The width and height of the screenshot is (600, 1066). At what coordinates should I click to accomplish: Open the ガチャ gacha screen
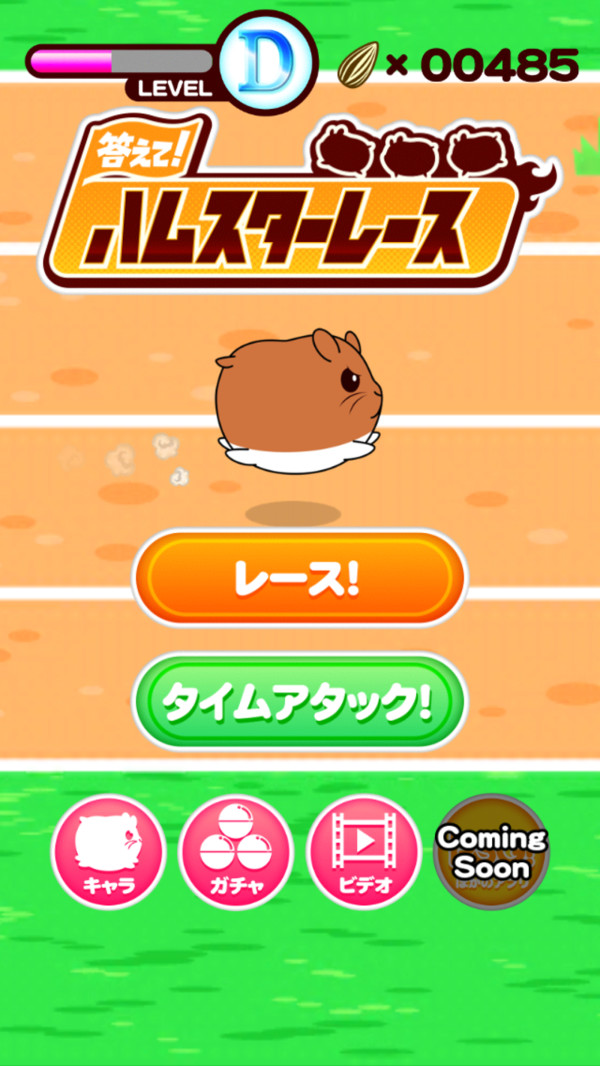[x=235, y=851]
